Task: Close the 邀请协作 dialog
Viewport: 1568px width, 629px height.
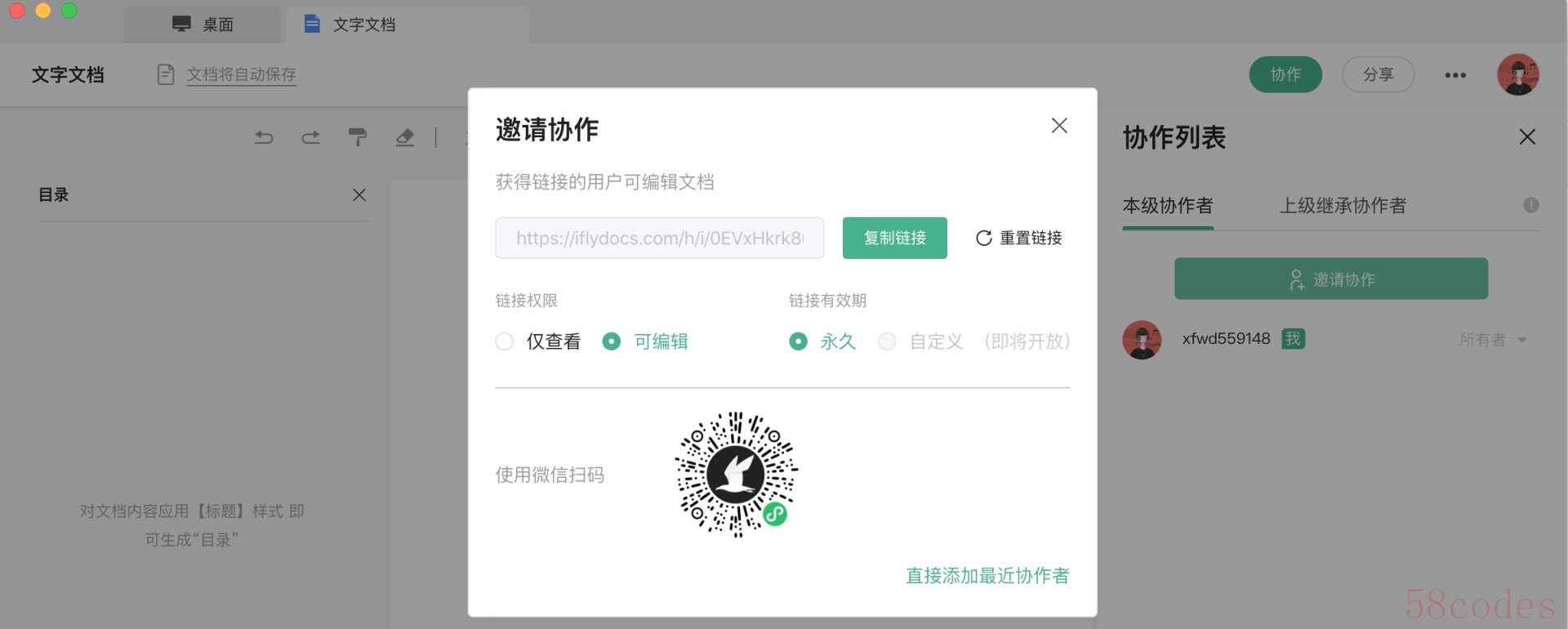Action: pos(1059,126)
